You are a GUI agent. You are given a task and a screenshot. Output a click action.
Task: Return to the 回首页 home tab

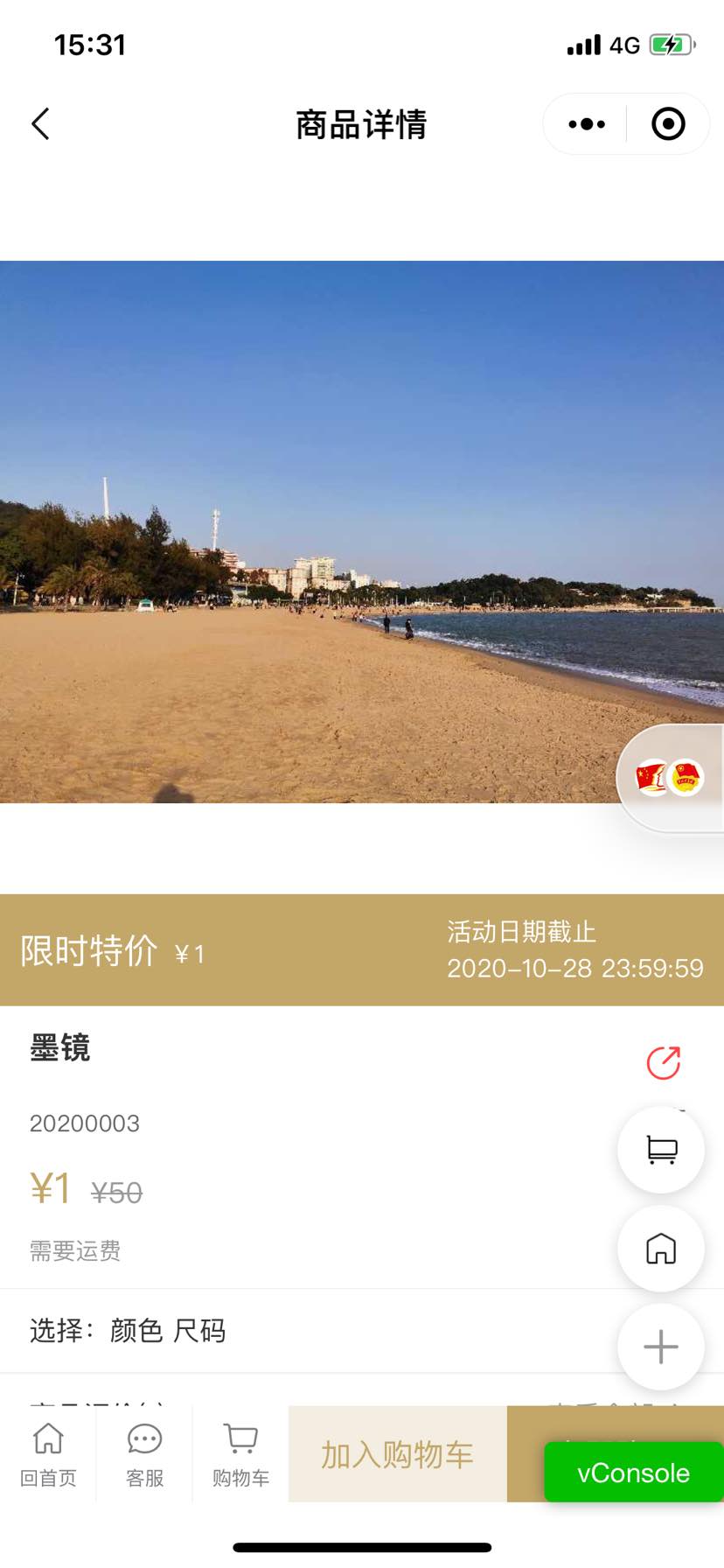48,1455
